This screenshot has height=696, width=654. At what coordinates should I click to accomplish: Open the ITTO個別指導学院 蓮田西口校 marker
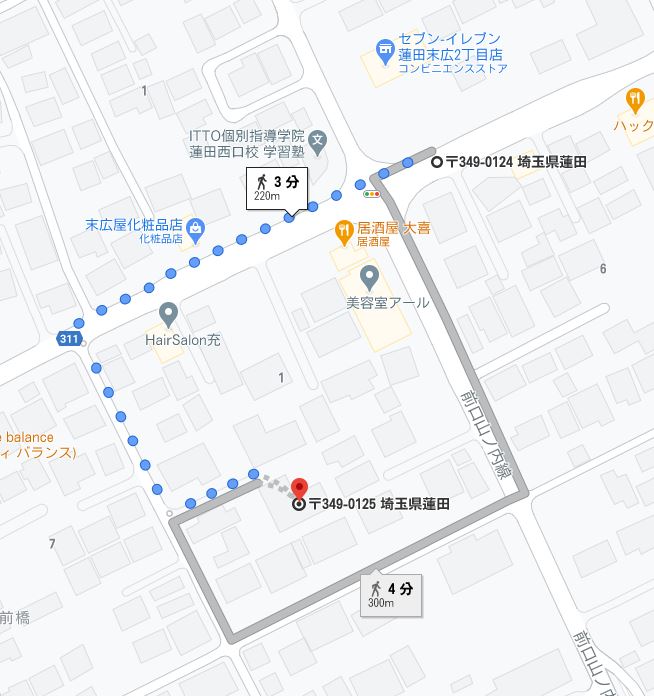(x=318, y=140)
